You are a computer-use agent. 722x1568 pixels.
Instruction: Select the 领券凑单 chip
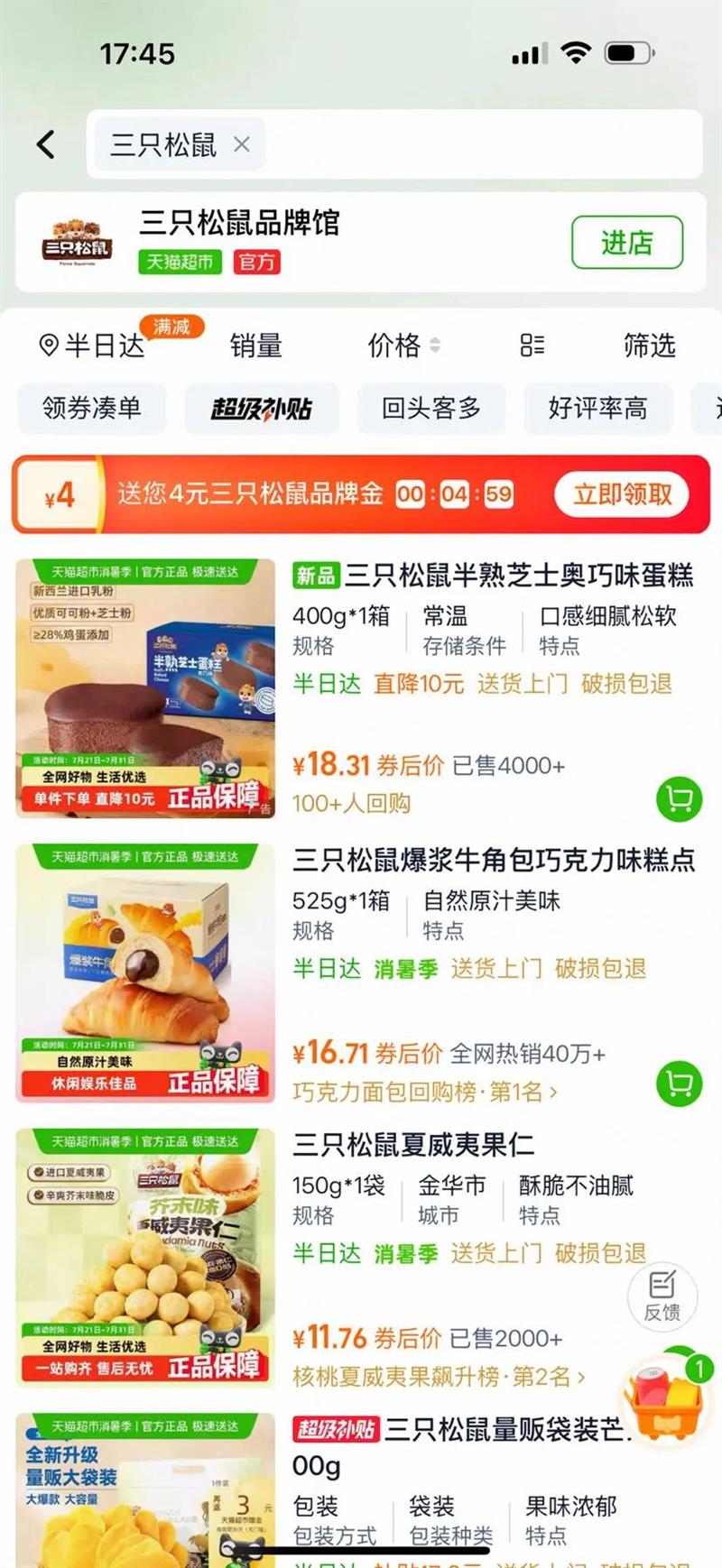click(92, 408)
